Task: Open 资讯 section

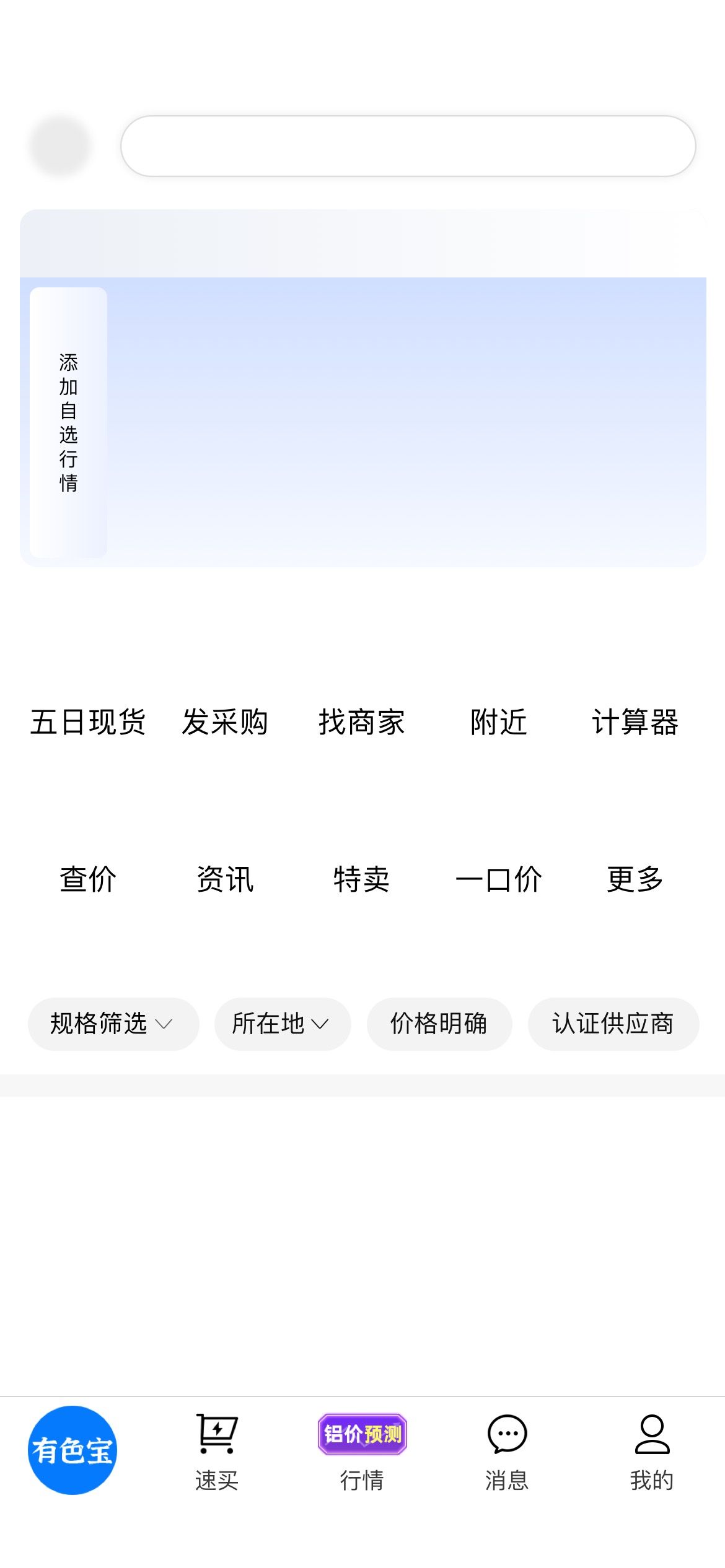Action: pos(225,879)
